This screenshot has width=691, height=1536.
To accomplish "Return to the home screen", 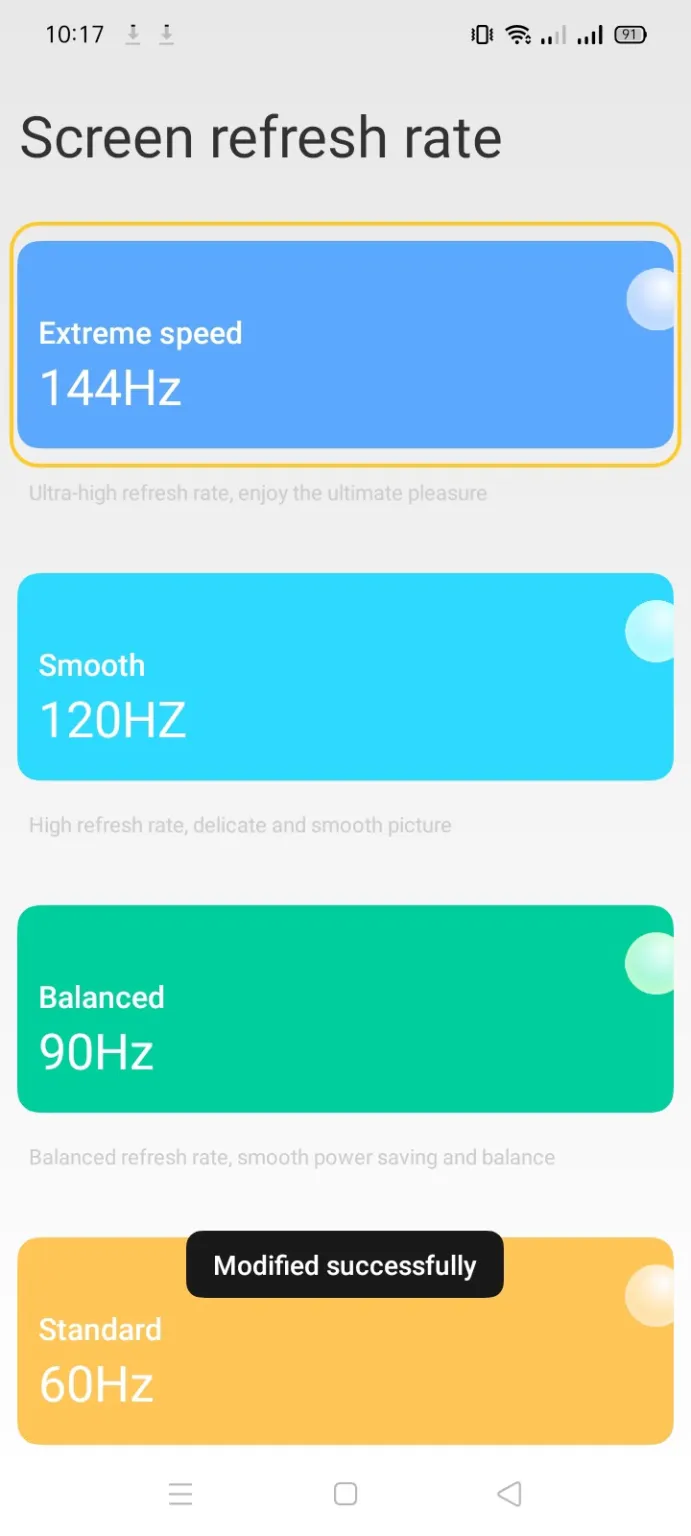I will [x=345, y=1494].
